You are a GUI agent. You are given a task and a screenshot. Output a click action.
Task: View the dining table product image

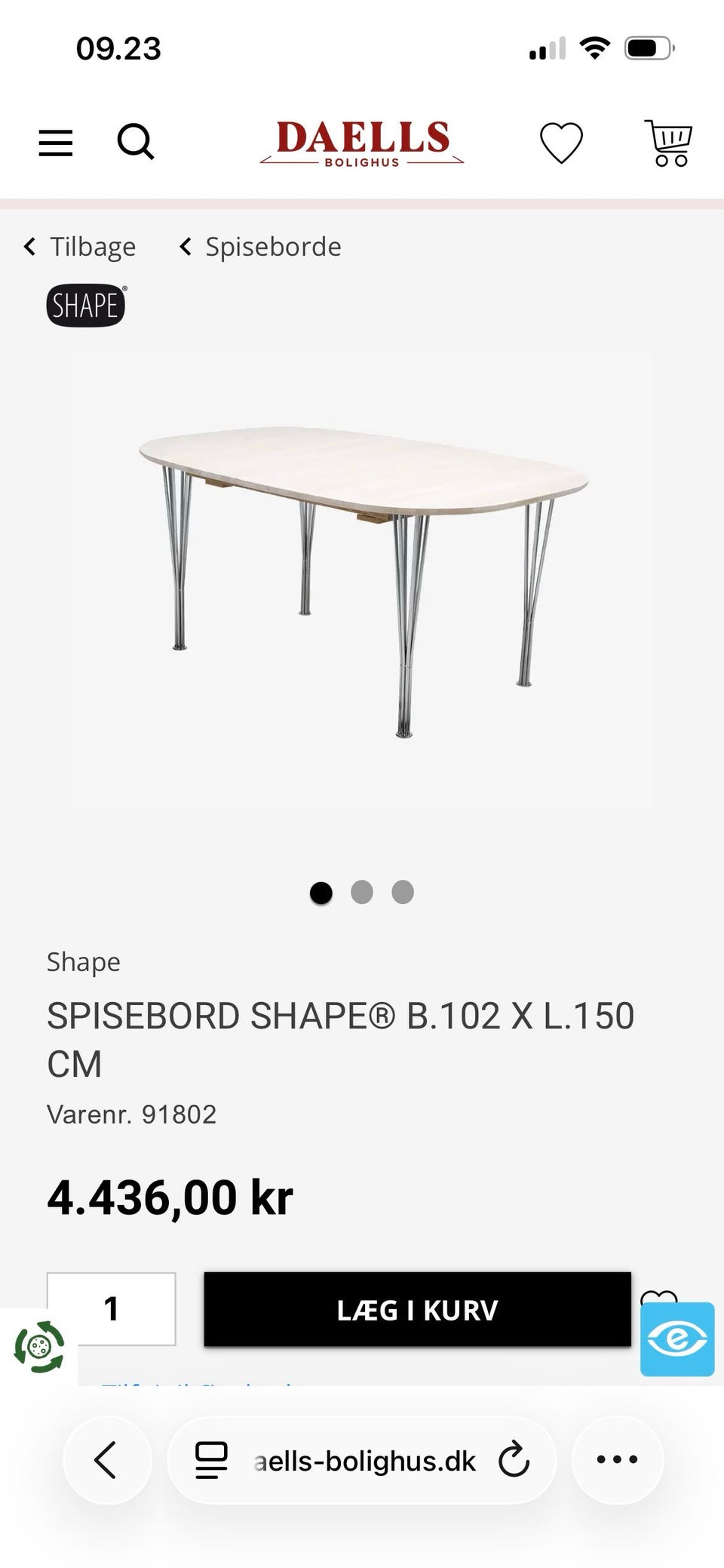coord(362,581)
